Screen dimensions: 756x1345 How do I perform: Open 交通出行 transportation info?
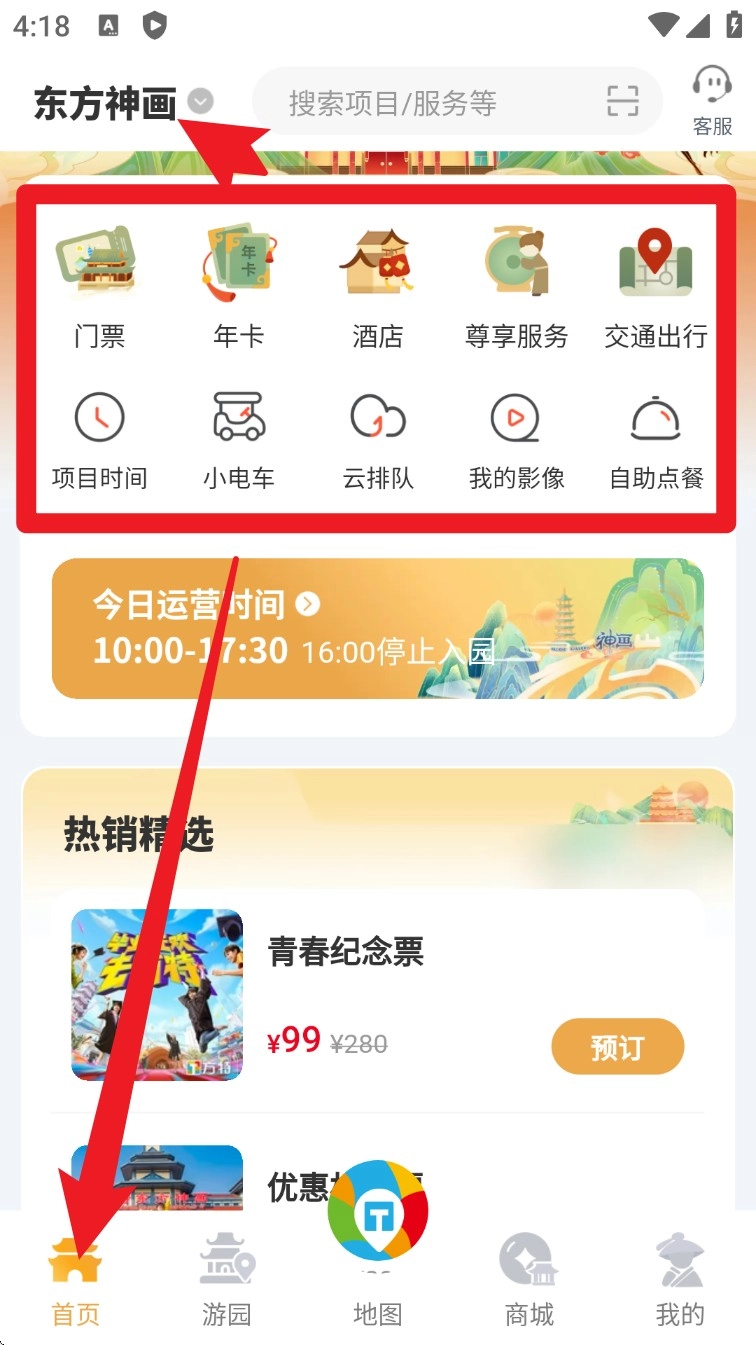coord(655,287)
